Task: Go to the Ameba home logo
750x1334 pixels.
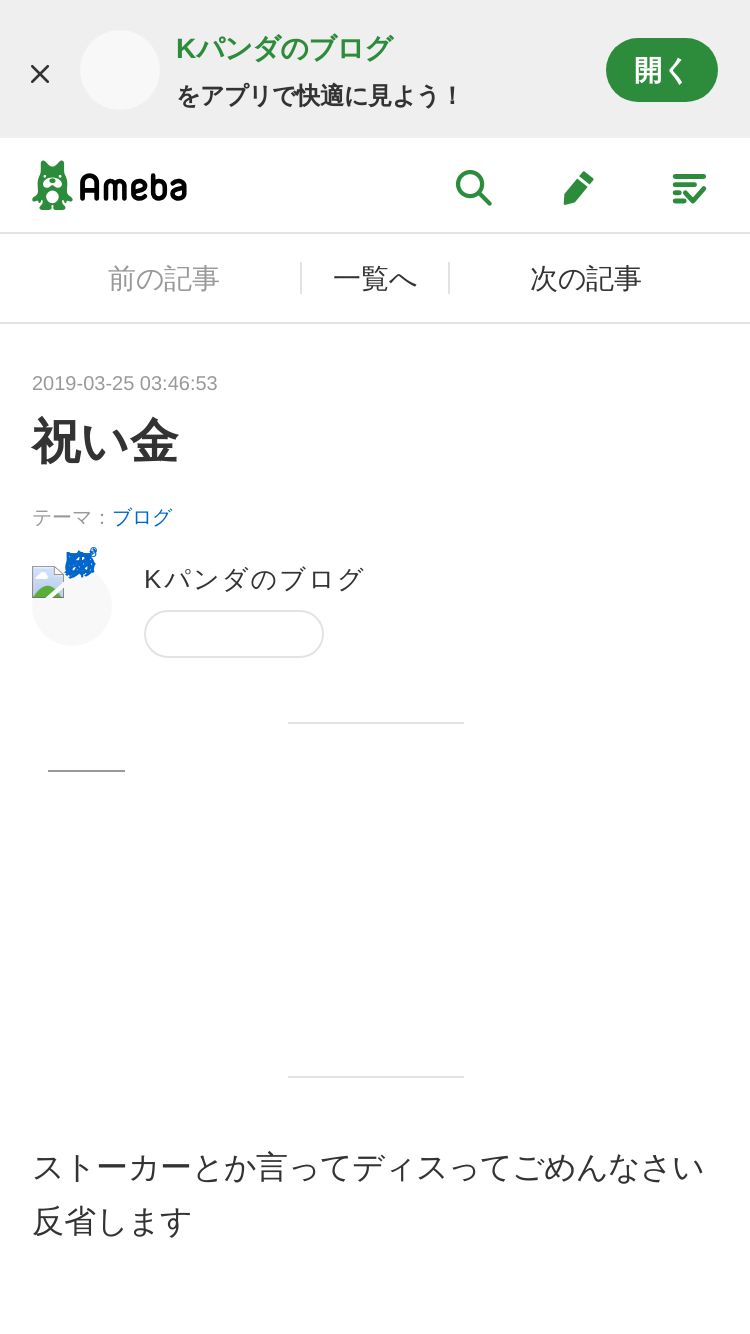Action: tap(110, 186)
